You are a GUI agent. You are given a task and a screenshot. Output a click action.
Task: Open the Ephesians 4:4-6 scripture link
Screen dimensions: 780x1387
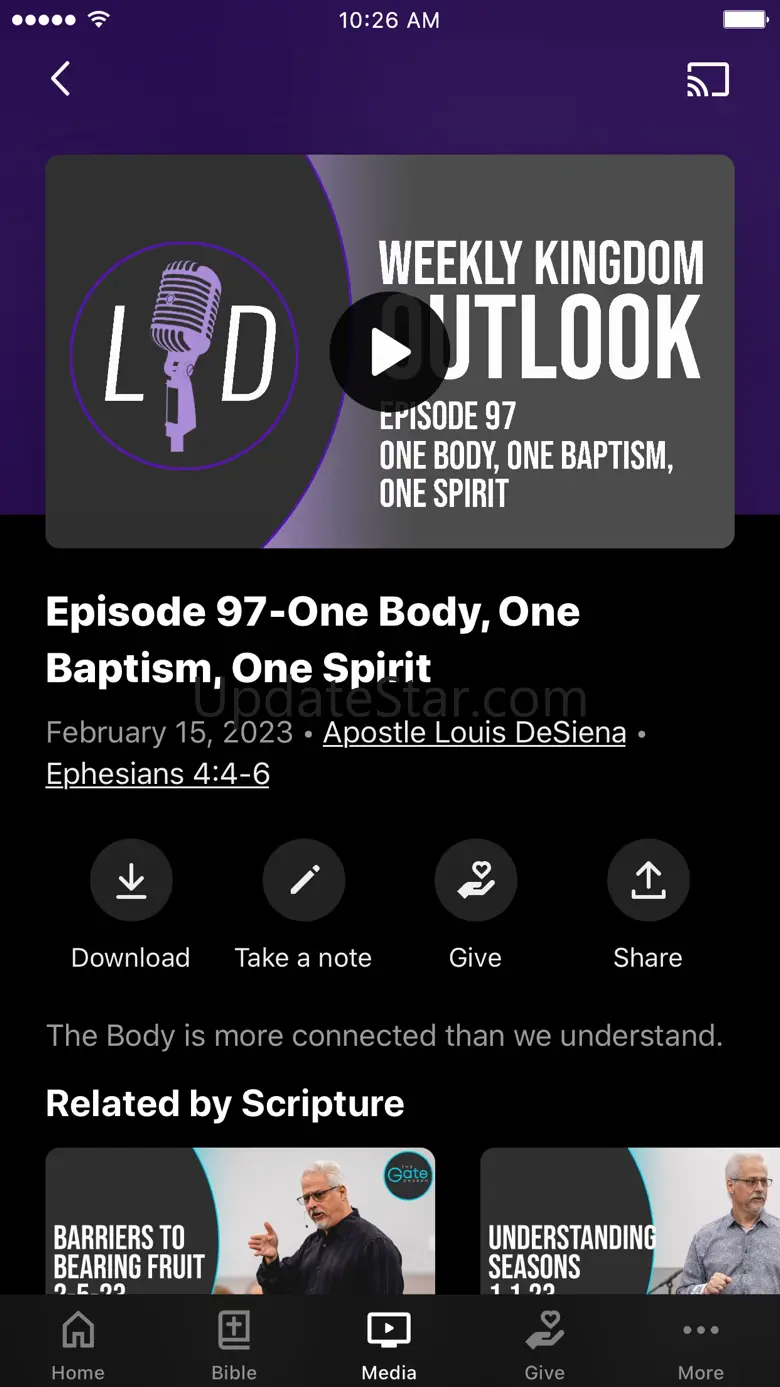158,774
